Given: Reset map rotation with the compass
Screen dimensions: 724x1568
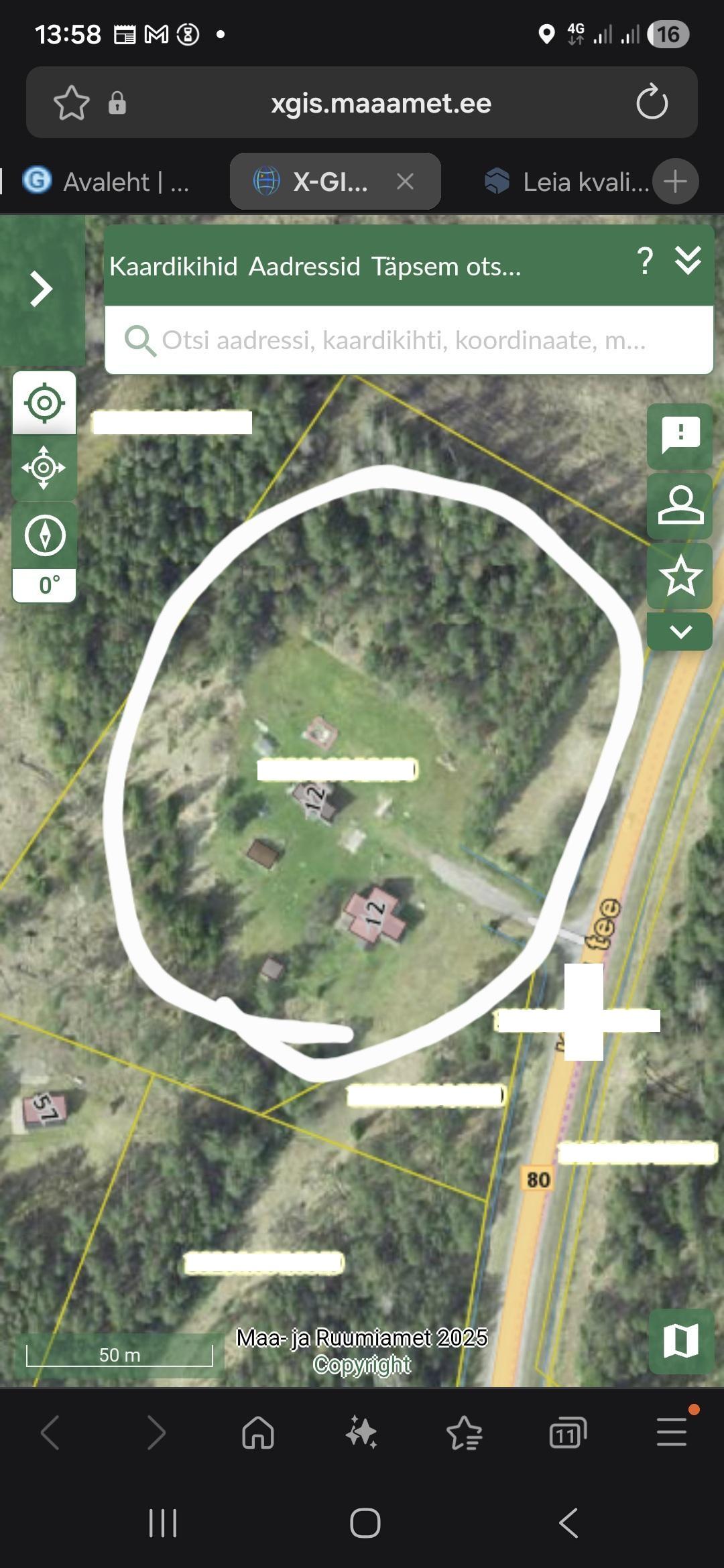Looking at the screenshot, I should [x=45, y=535].
